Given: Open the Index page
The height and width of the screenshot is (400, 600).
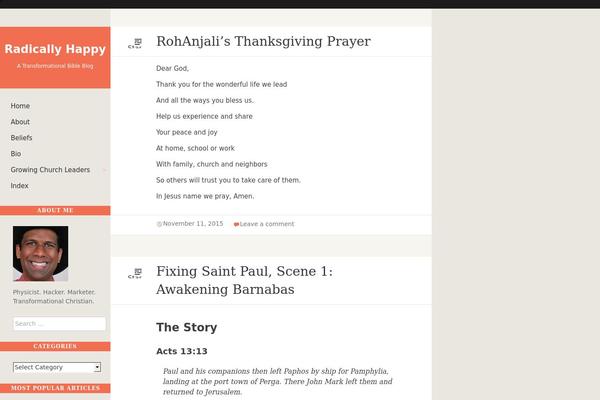Looking at the screenshot, I should (20, 186).
